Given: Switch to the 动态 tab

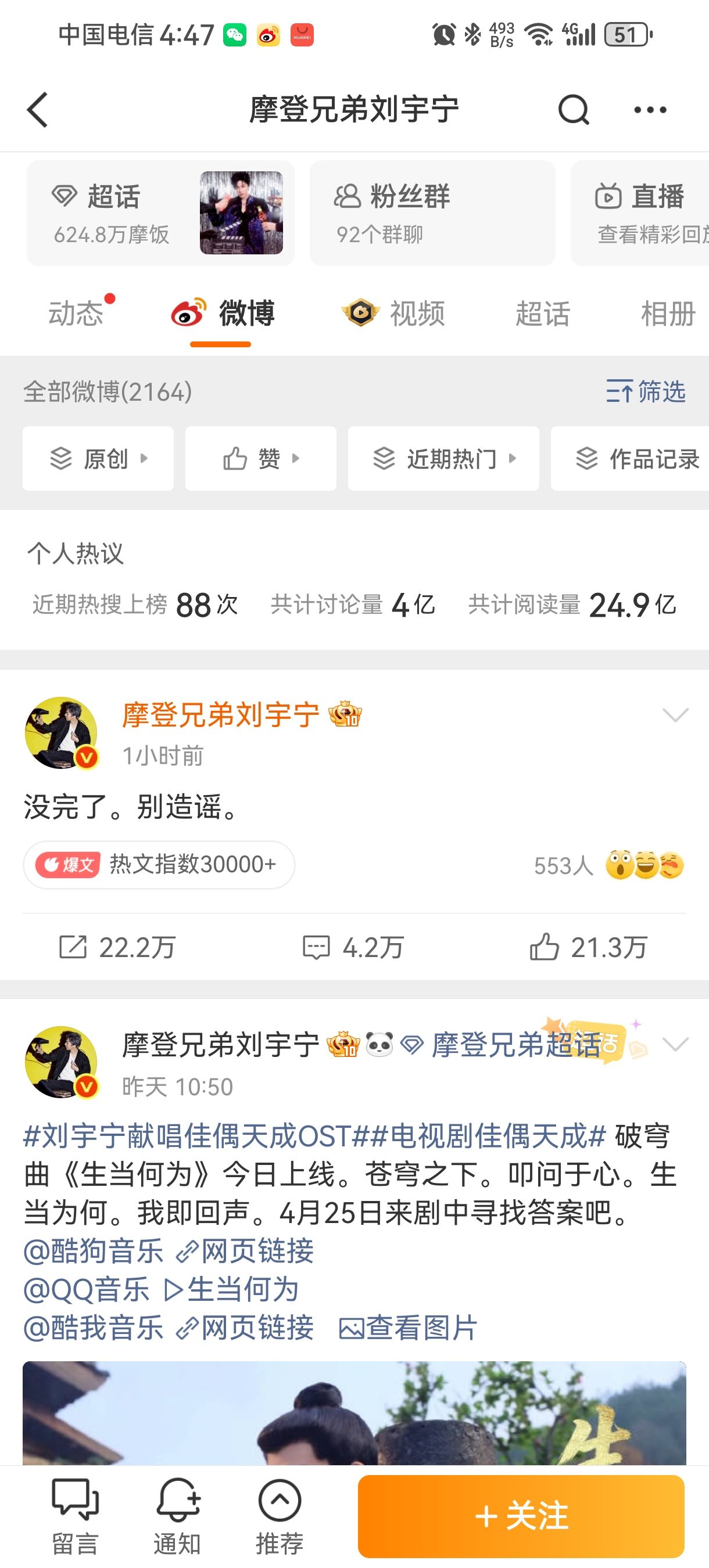Looking at the screenshot, I should (x=76, y=314).
